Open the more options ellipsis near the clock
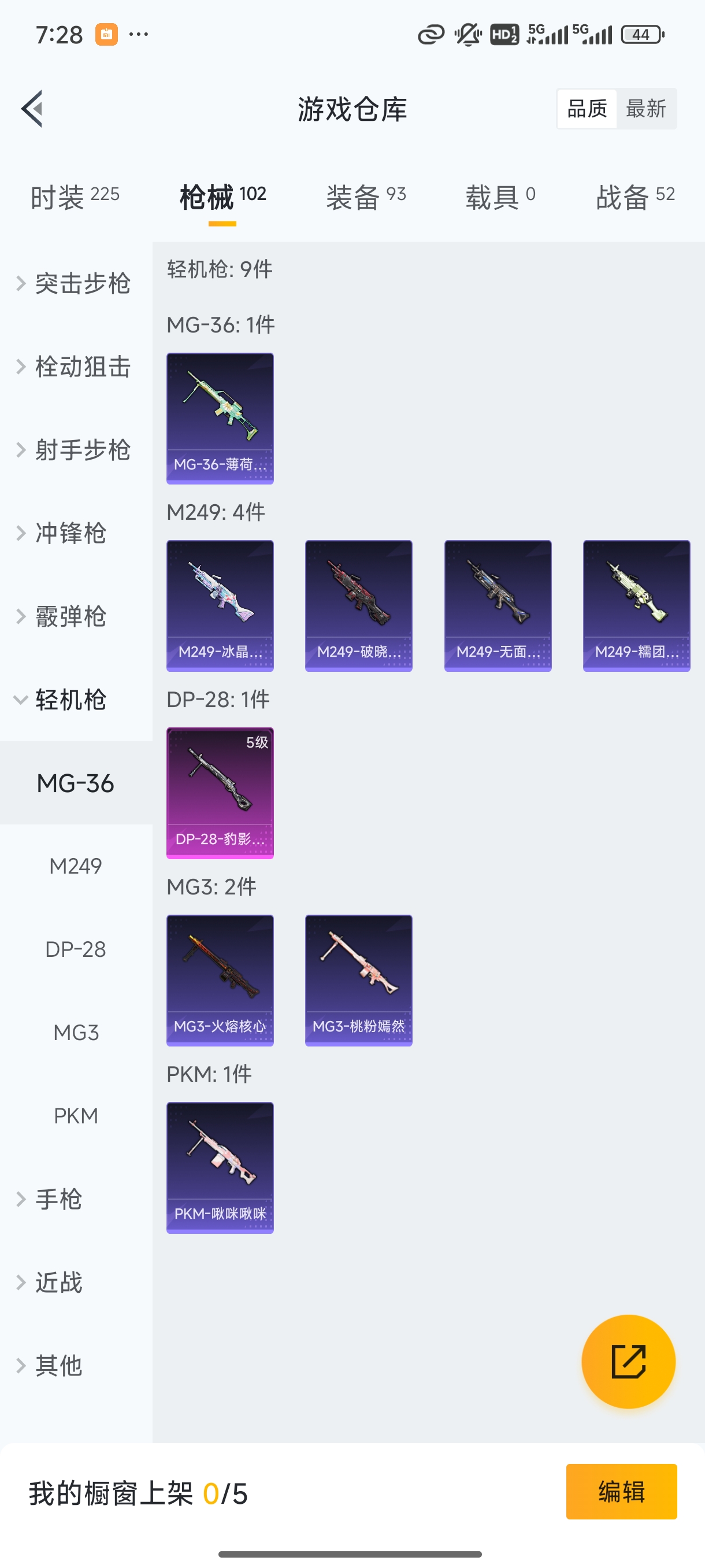 138,35
